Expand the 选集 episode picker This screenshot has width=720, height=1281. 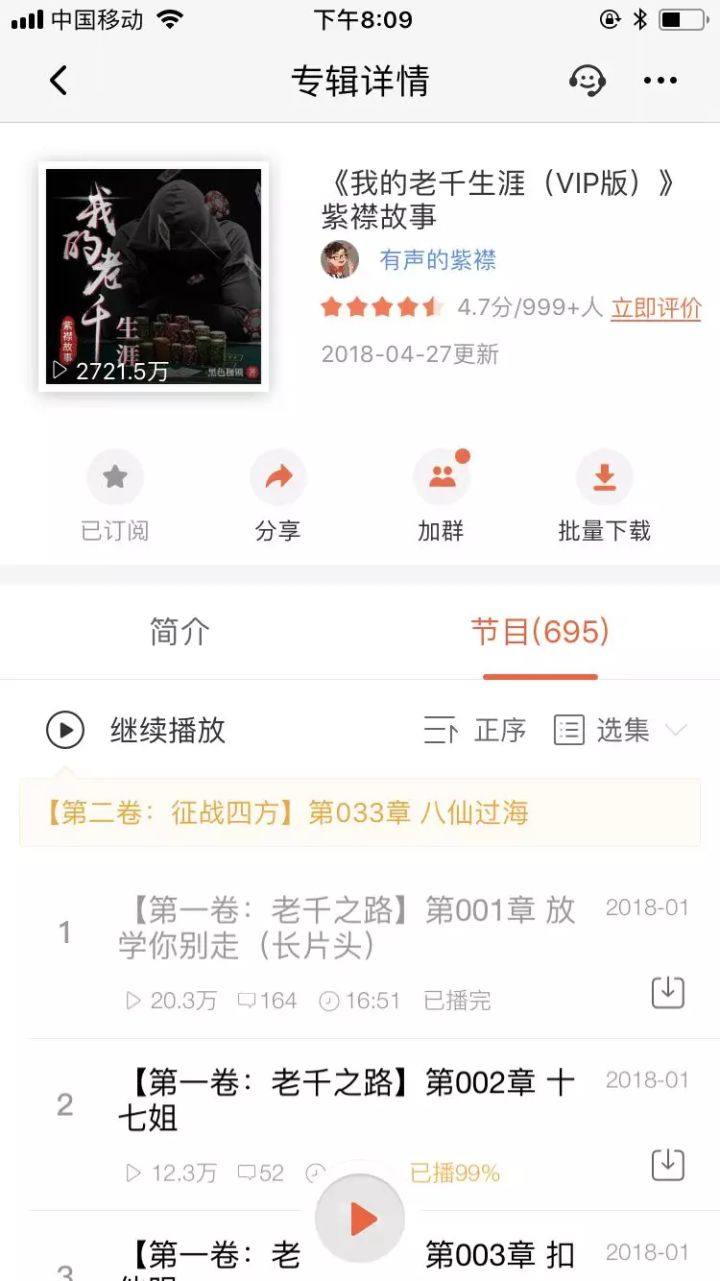pyautogui.click(x=621, y=731)
